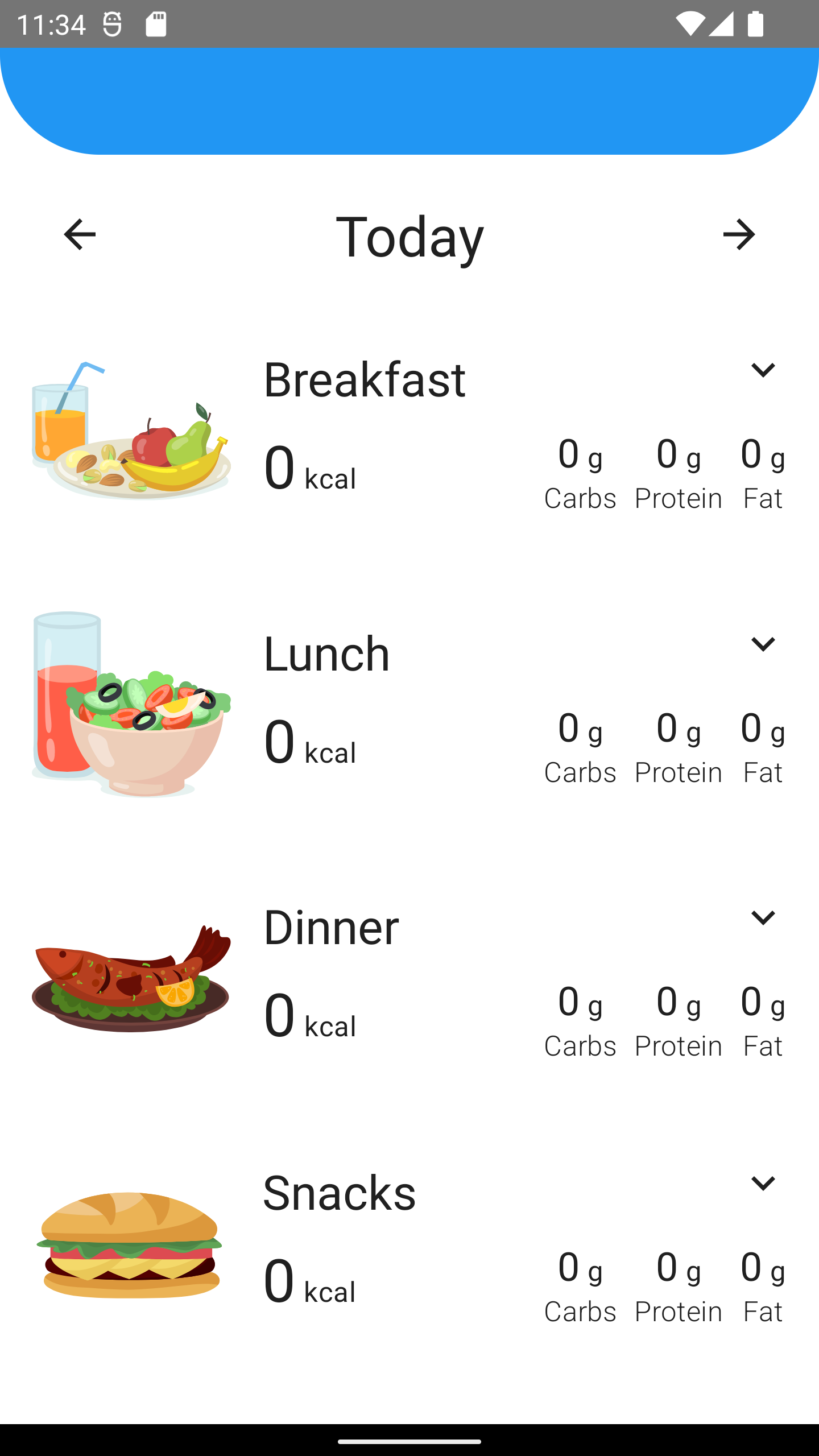Screen dimensions: 819x1456
Task: Expand the Breakfast meal details
Action: click(x=764, y=370)
